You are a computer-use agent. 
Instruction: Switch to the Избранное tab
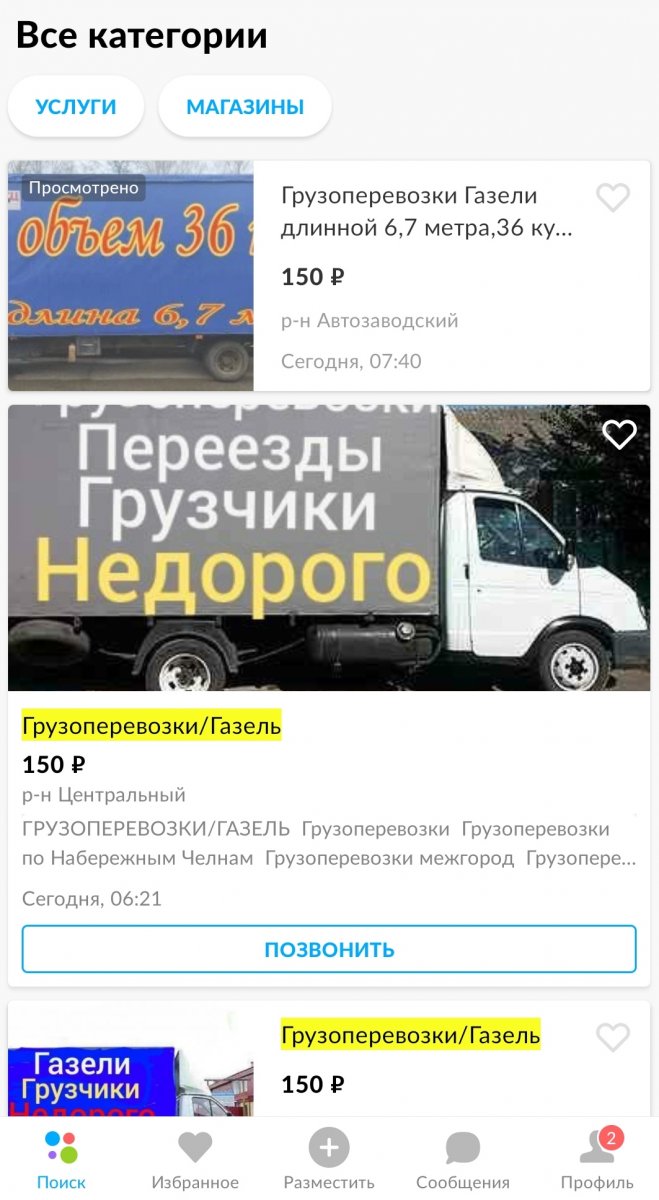195,1160
